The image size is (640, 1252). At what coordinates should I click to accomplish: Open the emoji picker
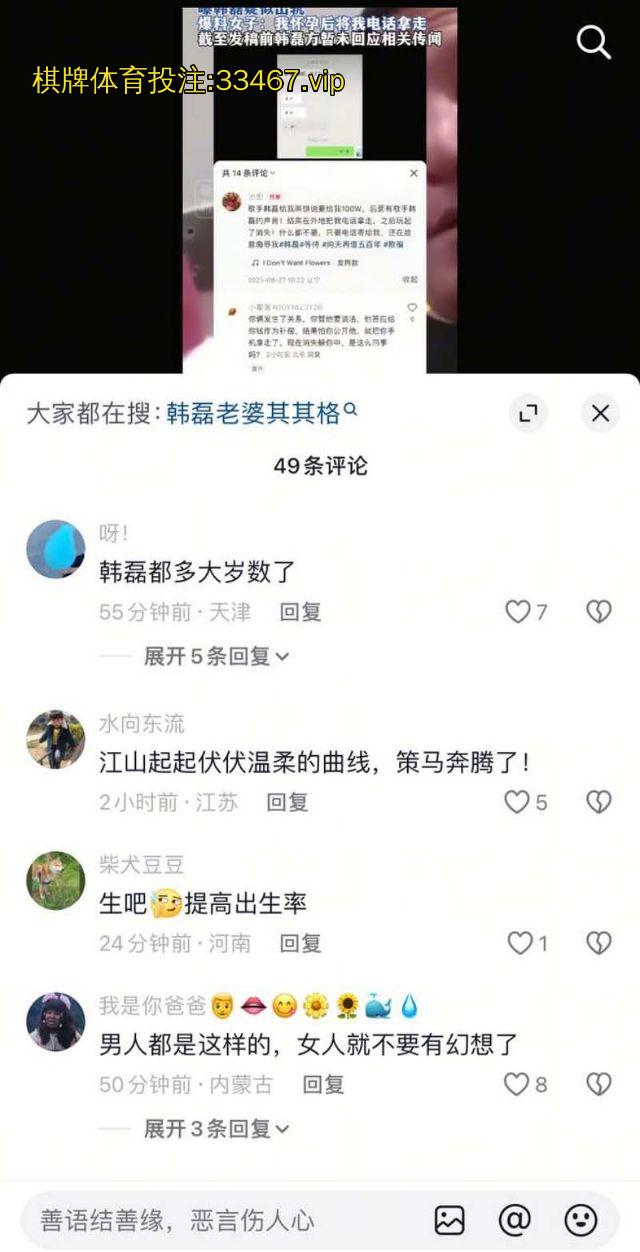(x=581, y=1220)
